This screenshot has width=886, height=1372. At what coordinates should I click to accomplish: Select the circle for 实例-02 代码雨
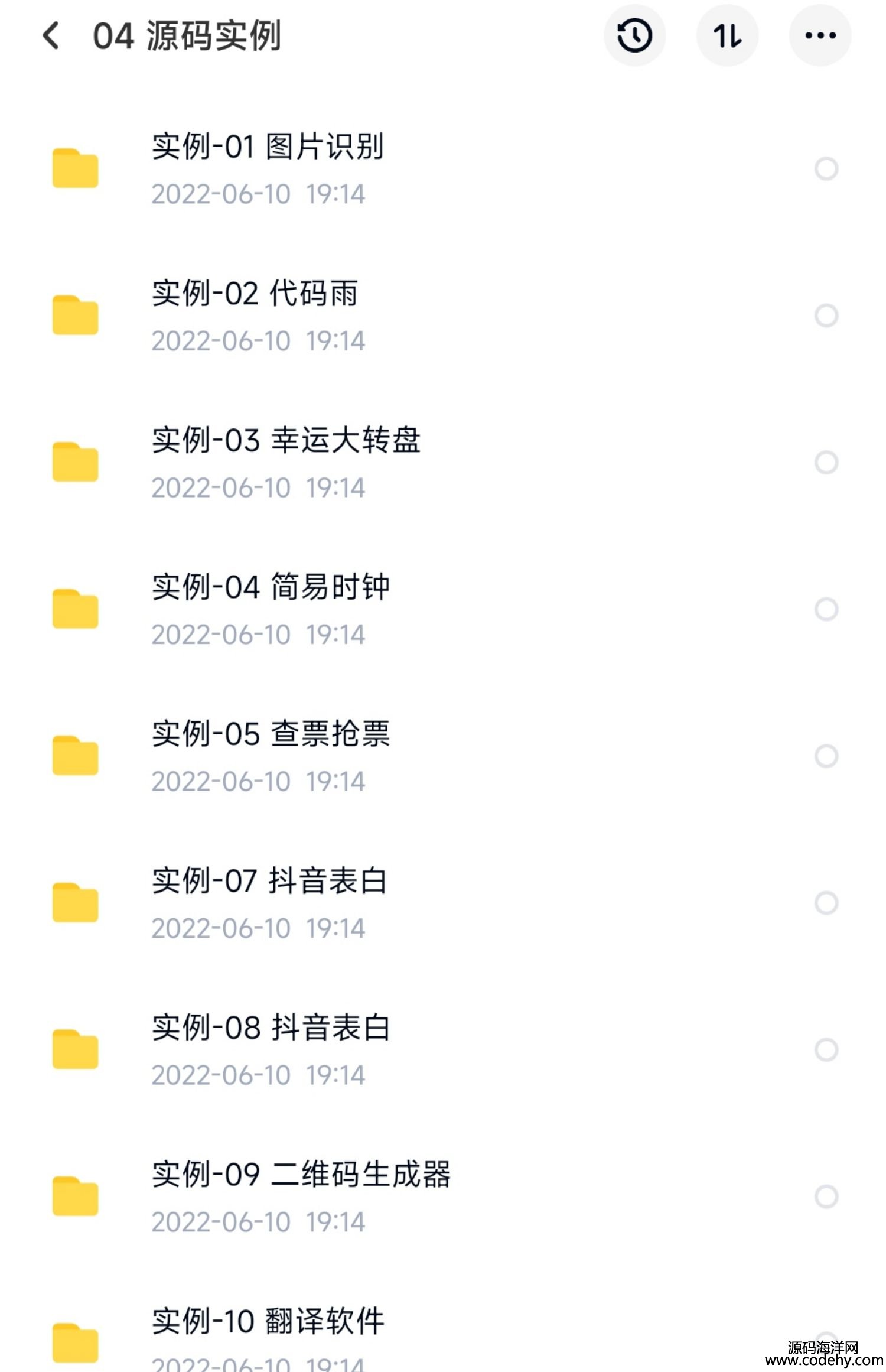coord(826,316)
